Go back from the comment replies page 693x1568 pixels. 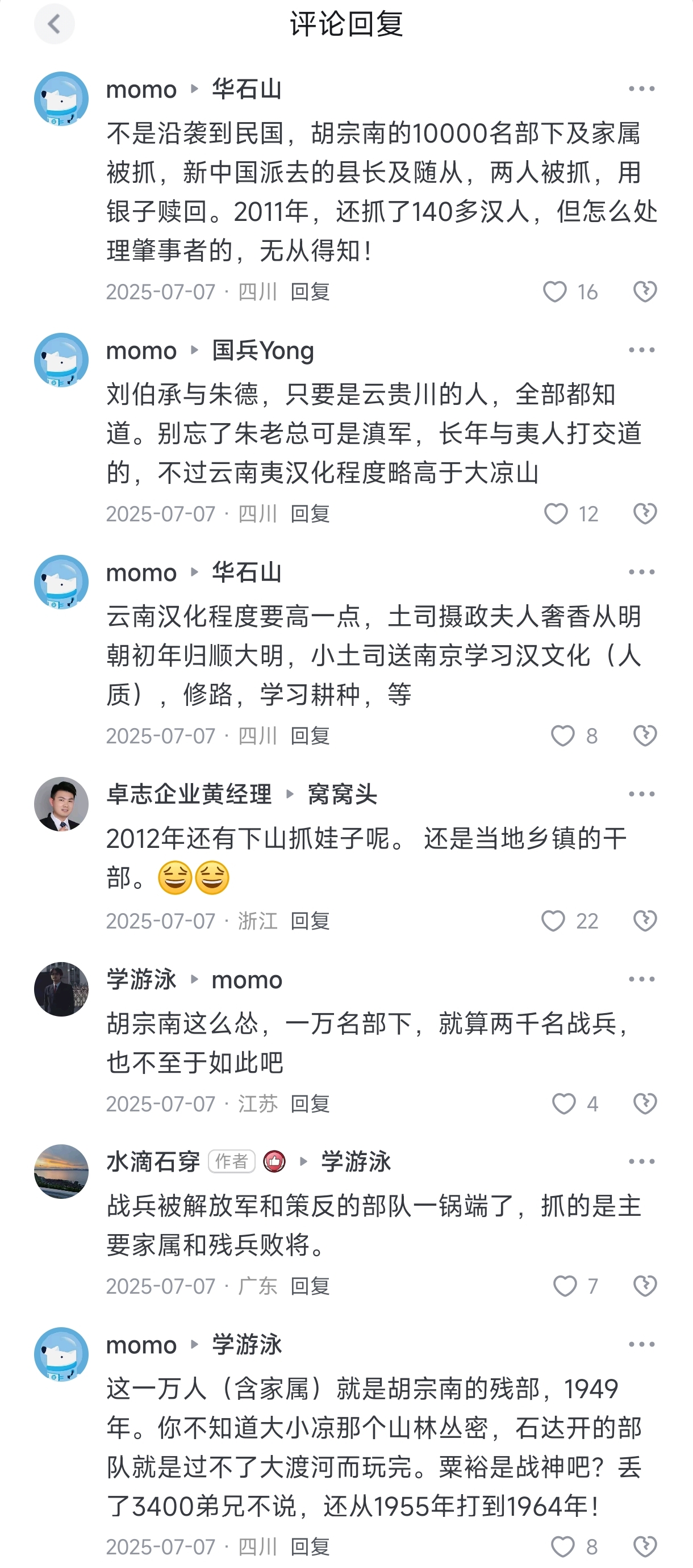pyautogui.click(x=54, y=24)
